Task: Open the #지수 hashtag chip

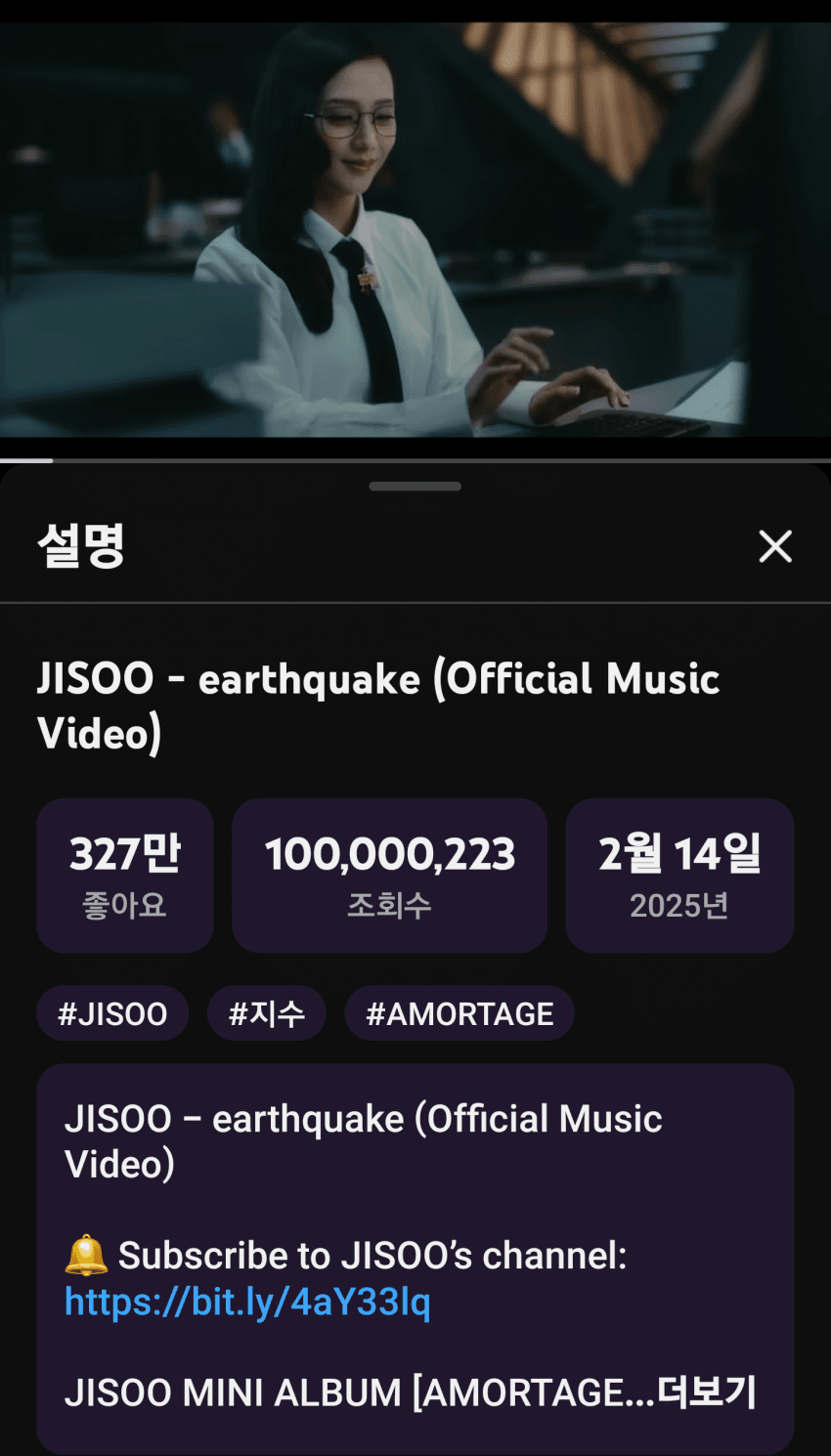Action: click(x=266, y=1013)
